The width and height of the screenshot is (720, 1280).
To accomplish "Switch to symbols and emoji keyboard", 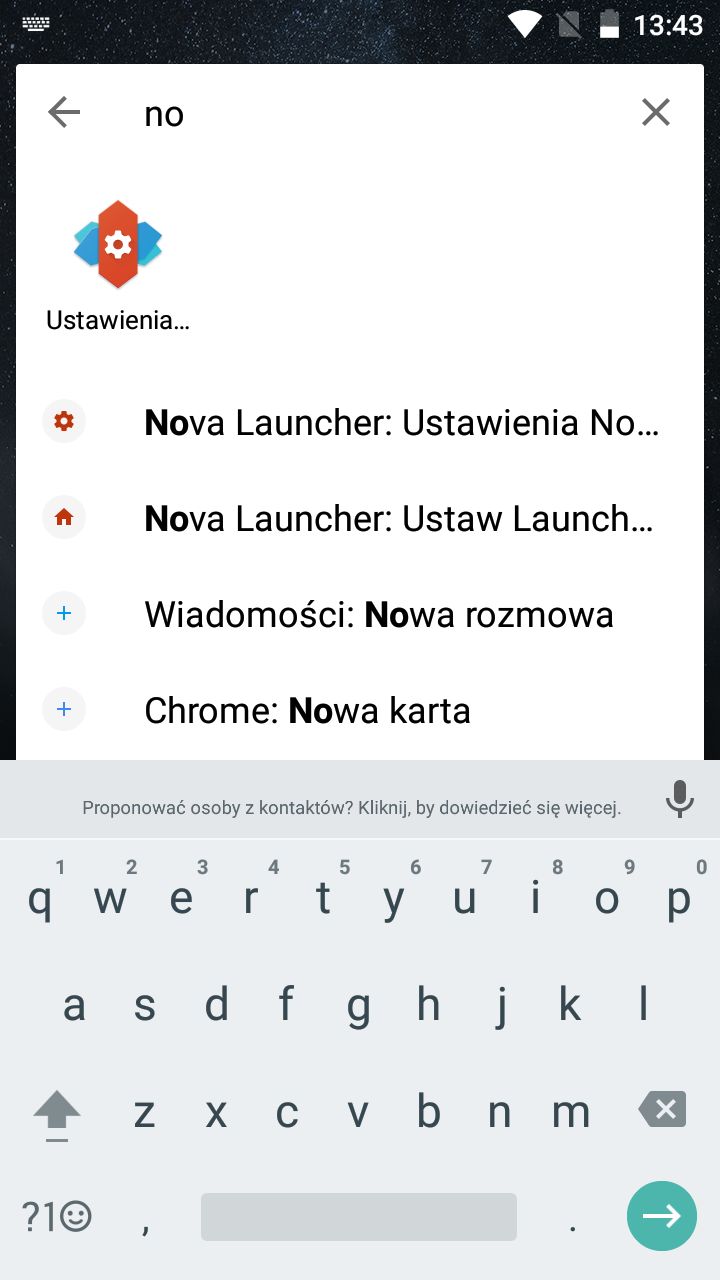I will (x=57, y=1216).
